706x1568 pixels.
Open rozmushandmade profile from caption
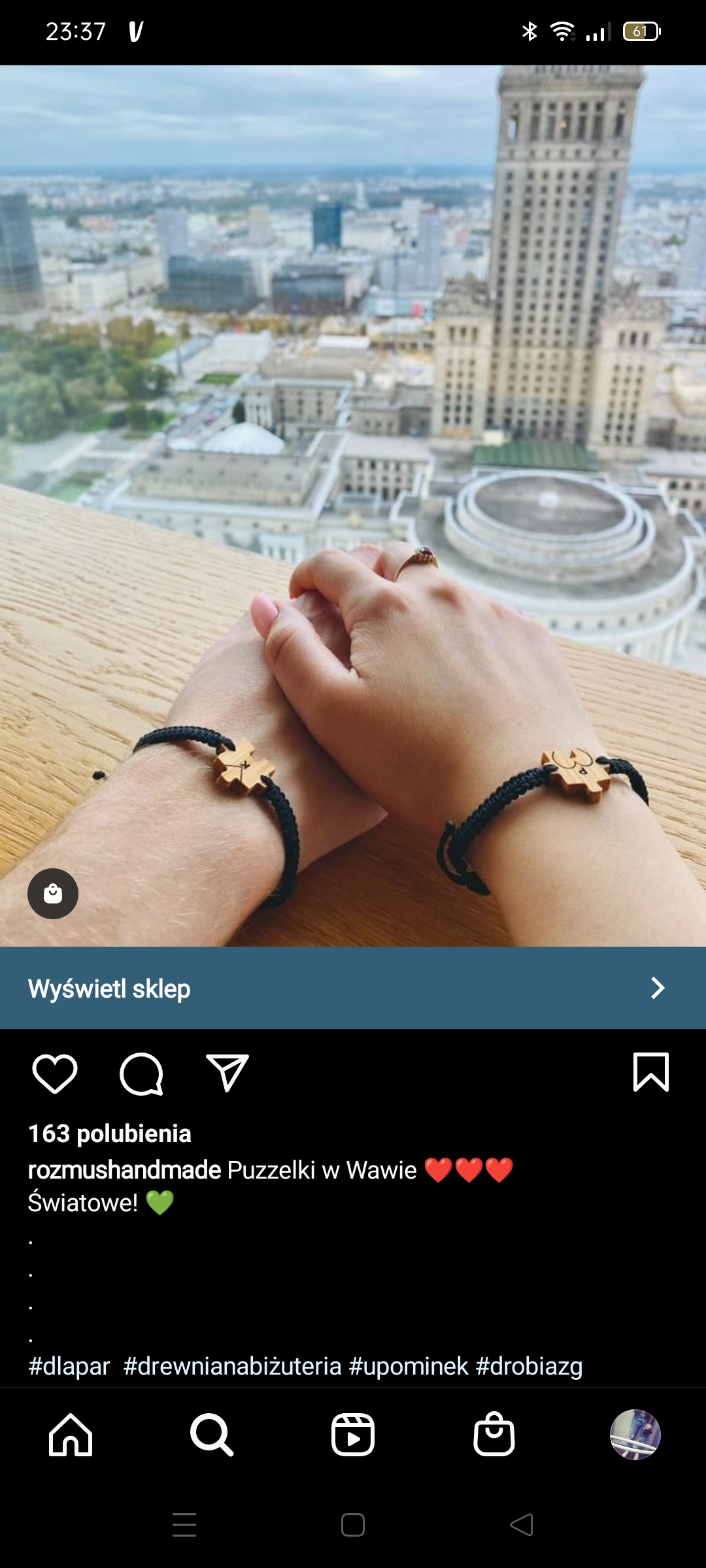[124, 1169]
